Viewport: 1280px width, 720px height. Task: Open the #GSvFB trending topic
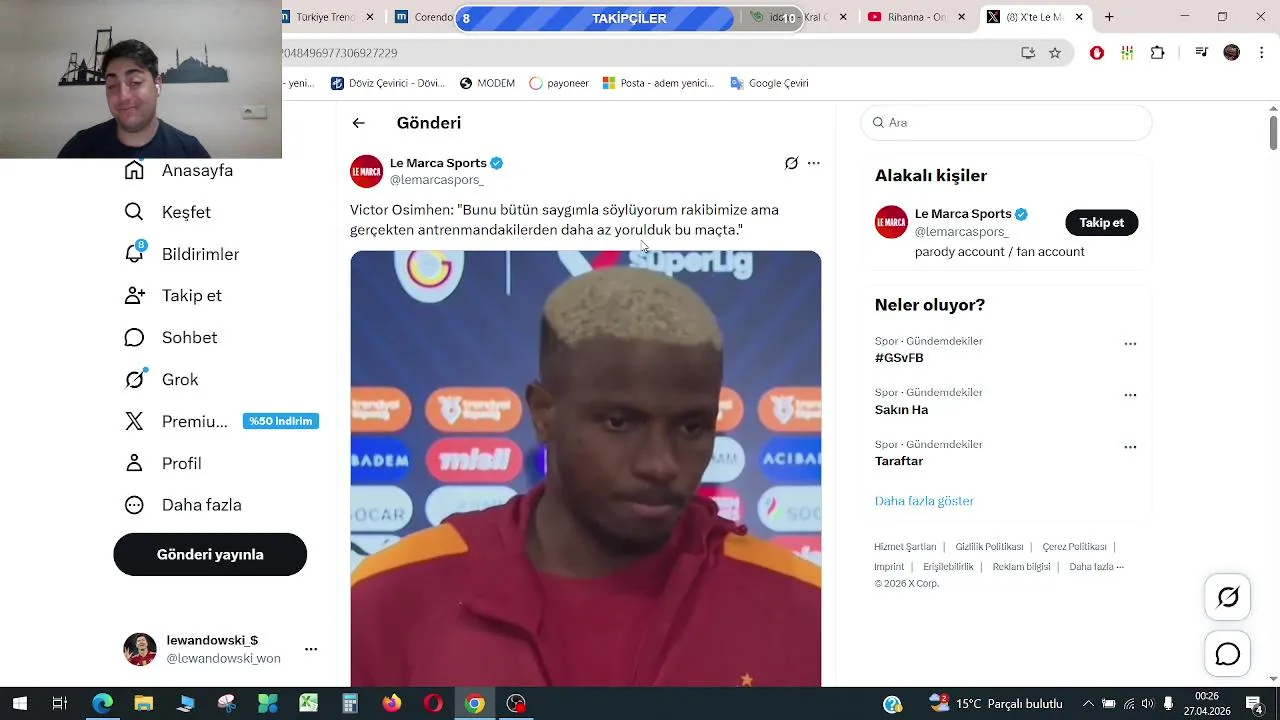(x=899, y=358)
